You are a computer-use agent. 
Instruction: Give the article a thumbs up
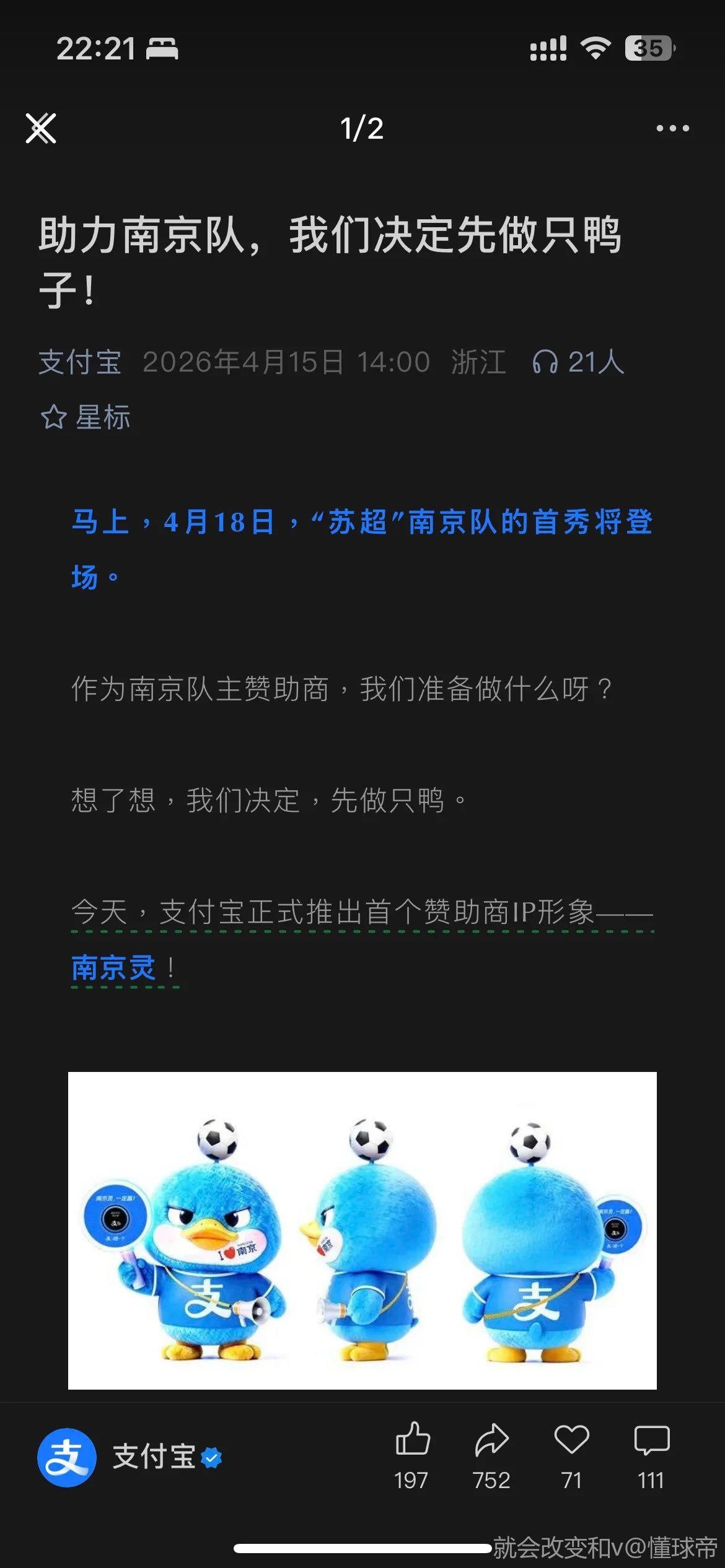pos(412,1439)
